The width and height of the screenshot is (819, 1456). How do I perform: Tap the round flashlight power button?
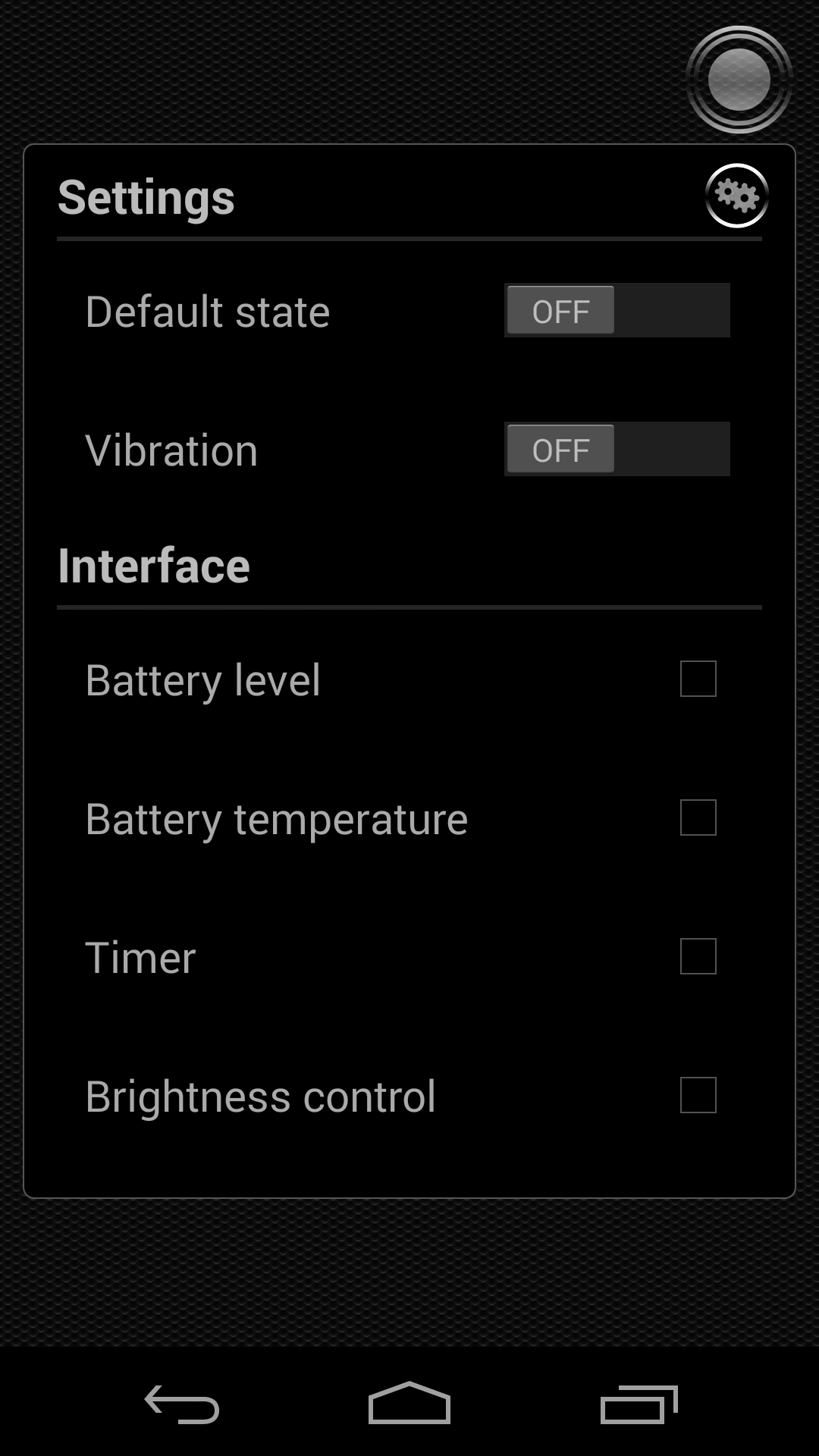click(x=739, y=80)
